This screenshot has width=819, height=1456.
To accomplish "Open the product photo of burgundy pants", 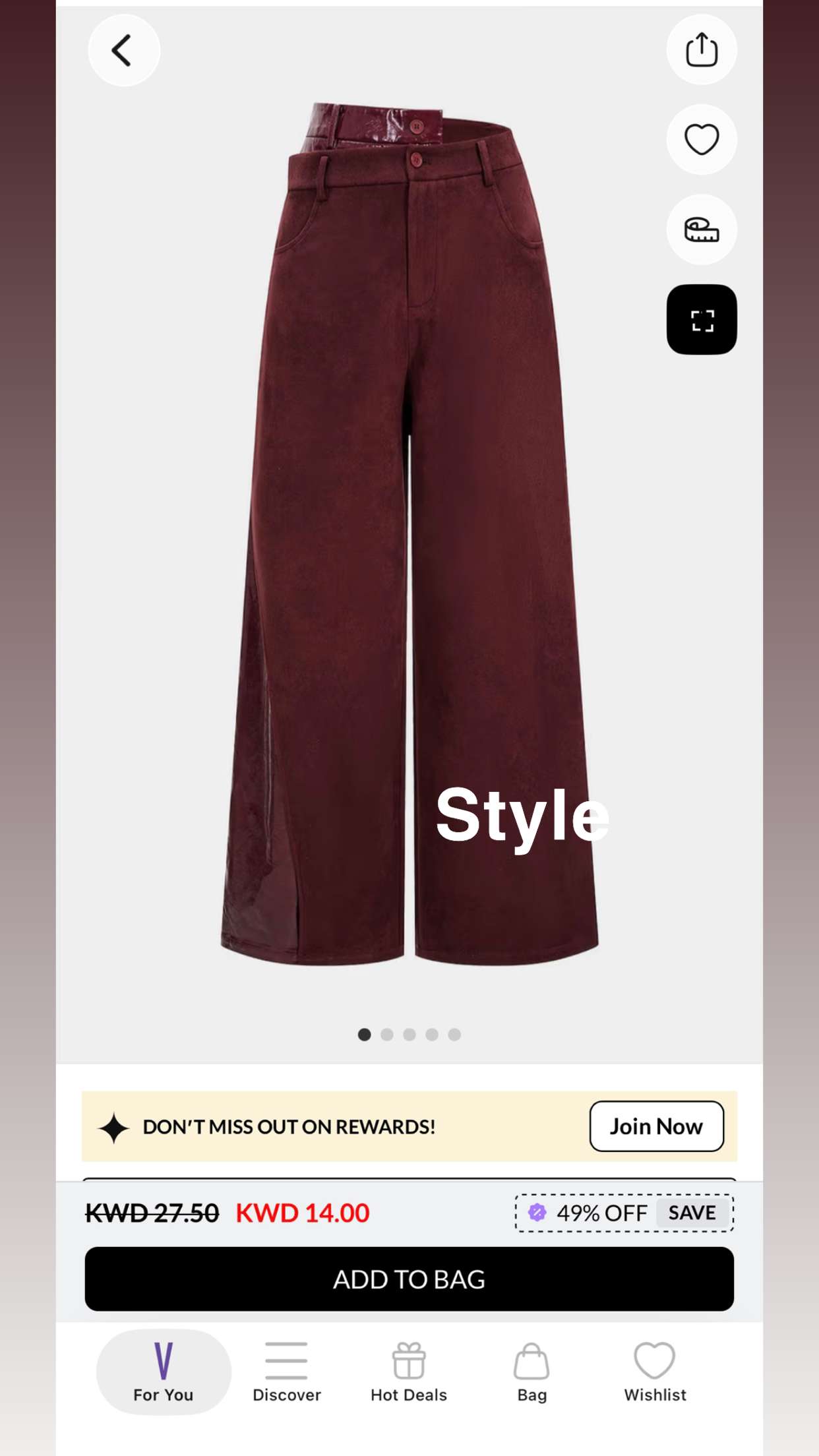I will 409,535.
